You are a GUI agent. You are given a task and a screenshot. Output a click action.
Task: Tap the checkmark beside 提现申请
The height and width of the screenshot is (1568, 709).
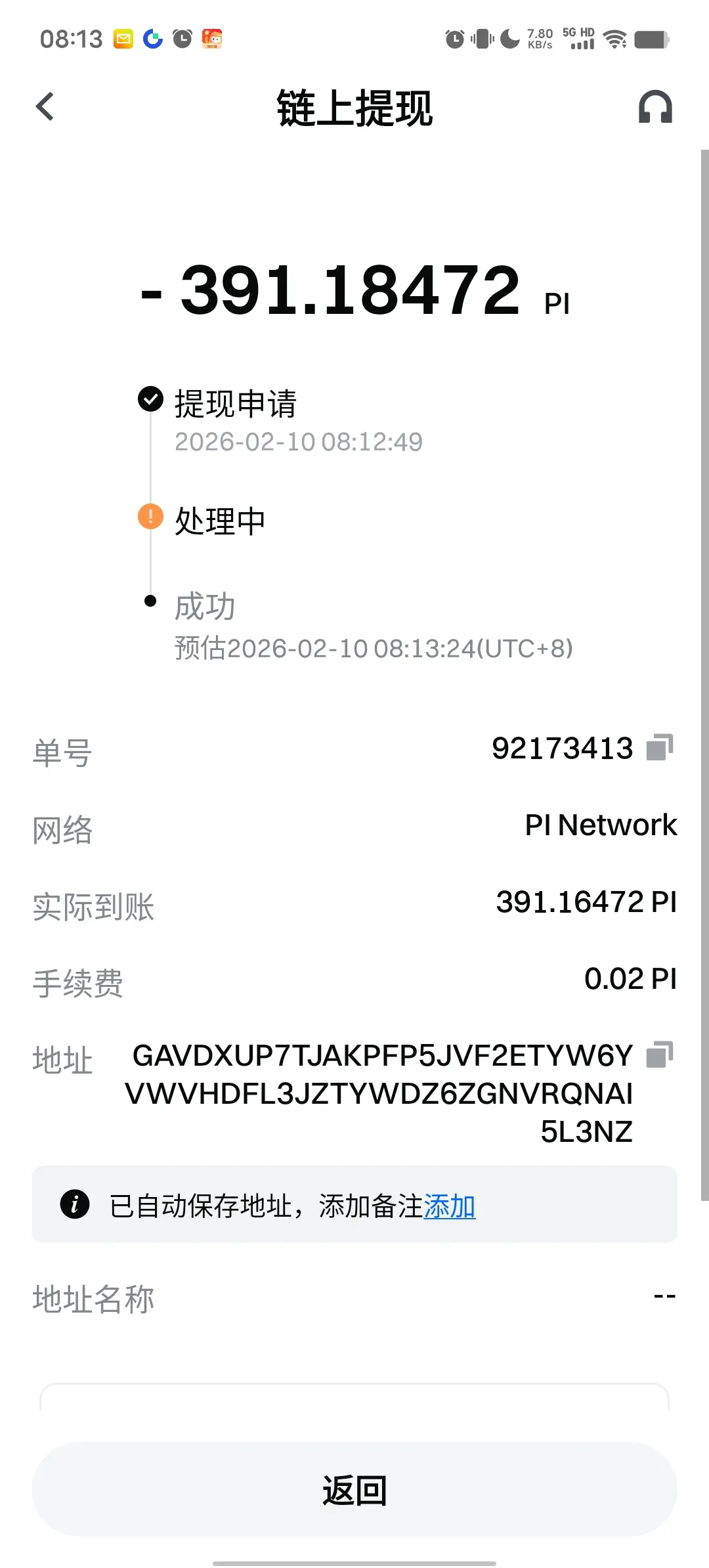click(150, 399)
